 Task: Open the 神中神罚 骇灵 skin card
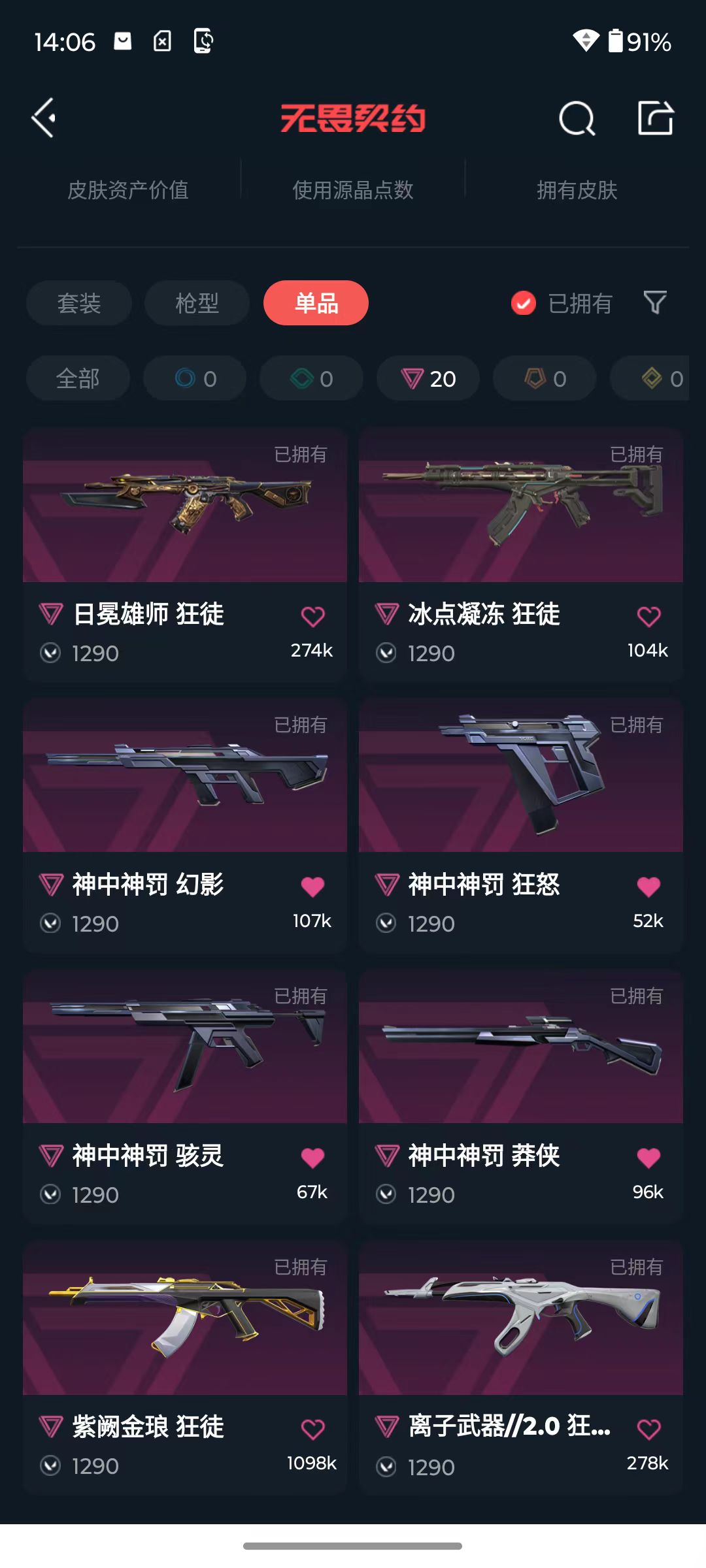tap(185, 1097)
